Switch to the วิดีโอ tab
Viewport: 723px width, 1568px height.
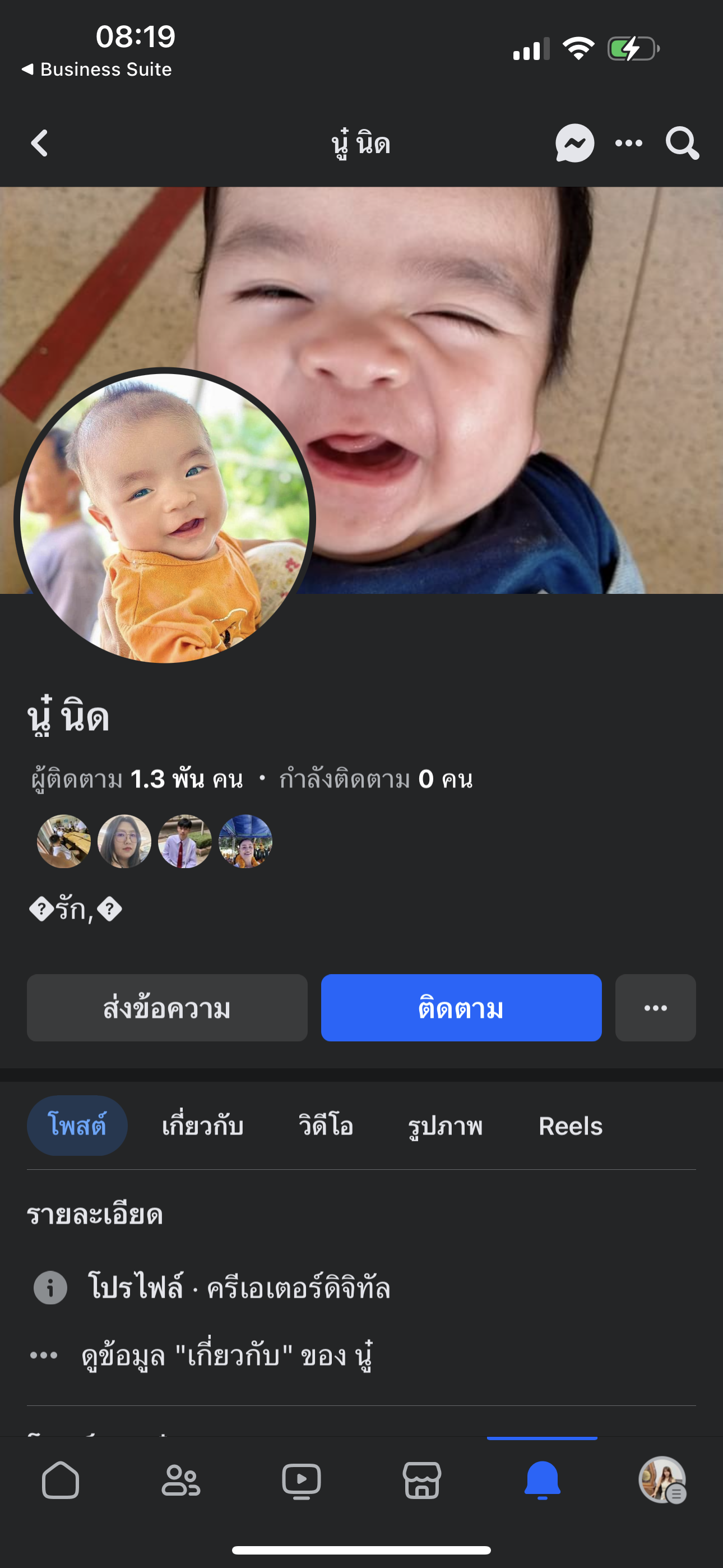(x=326, y=1126)
